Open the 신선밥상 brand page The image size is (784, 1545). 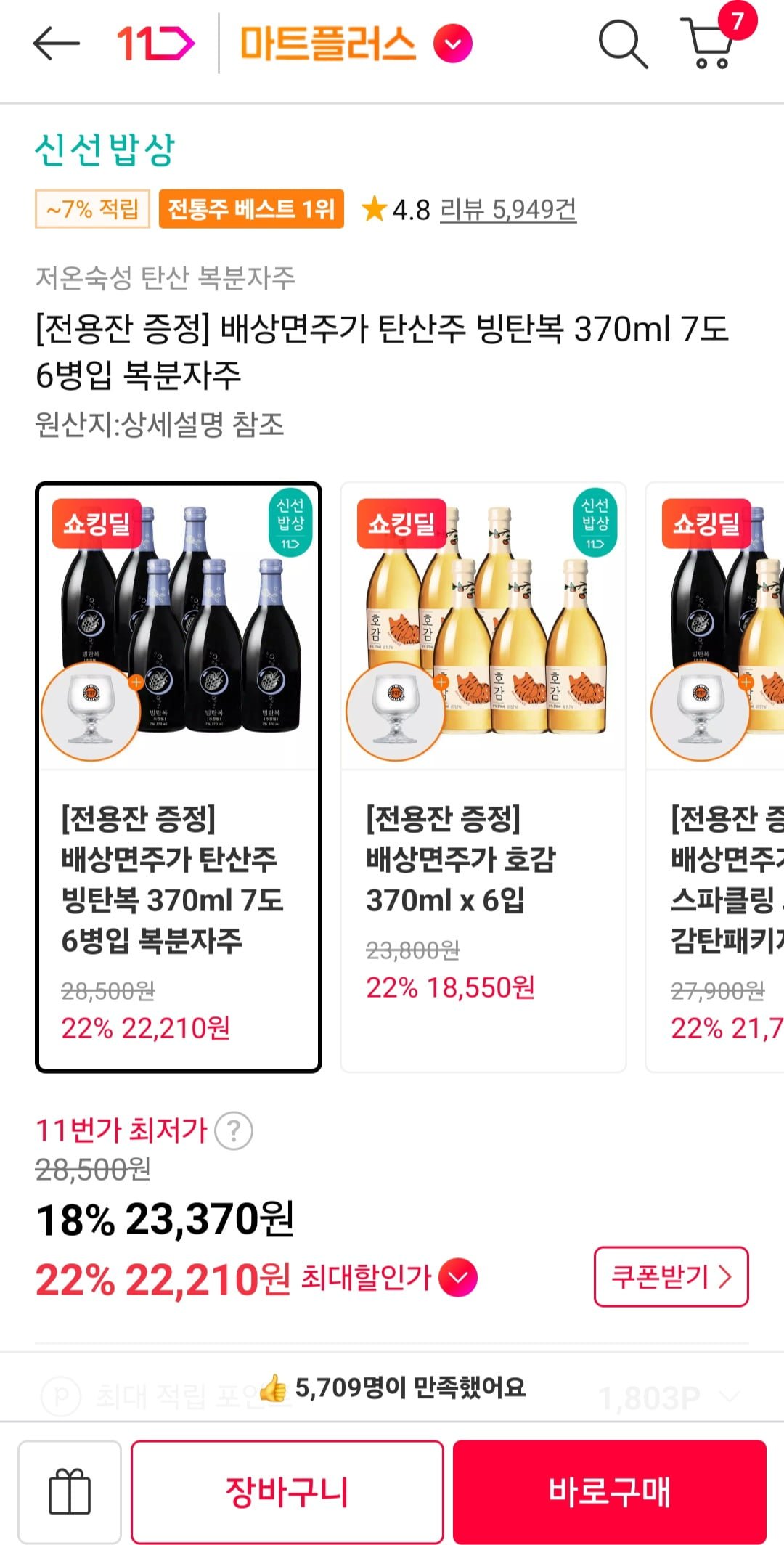[x=105, y=150]
